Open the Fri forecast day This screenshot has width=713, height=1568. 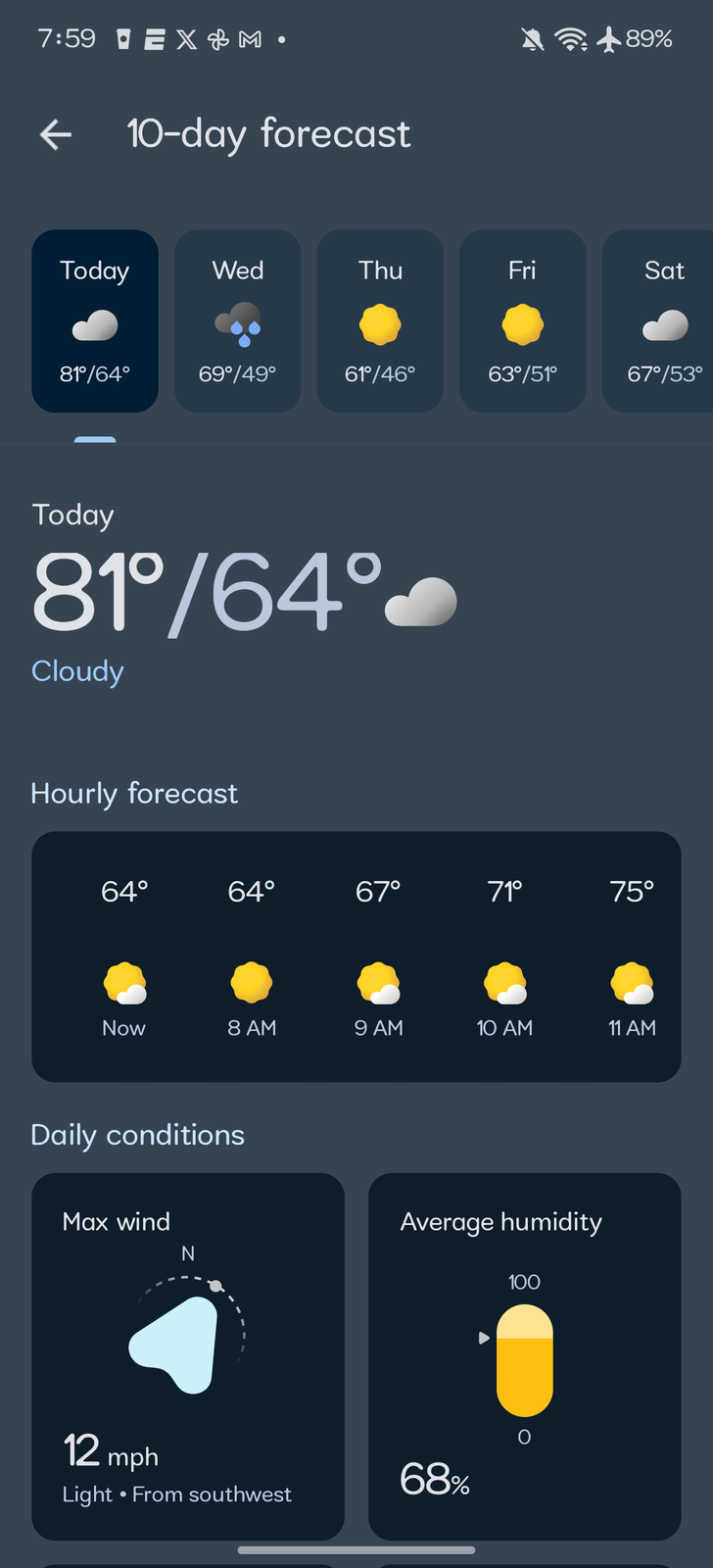point(522,320)
